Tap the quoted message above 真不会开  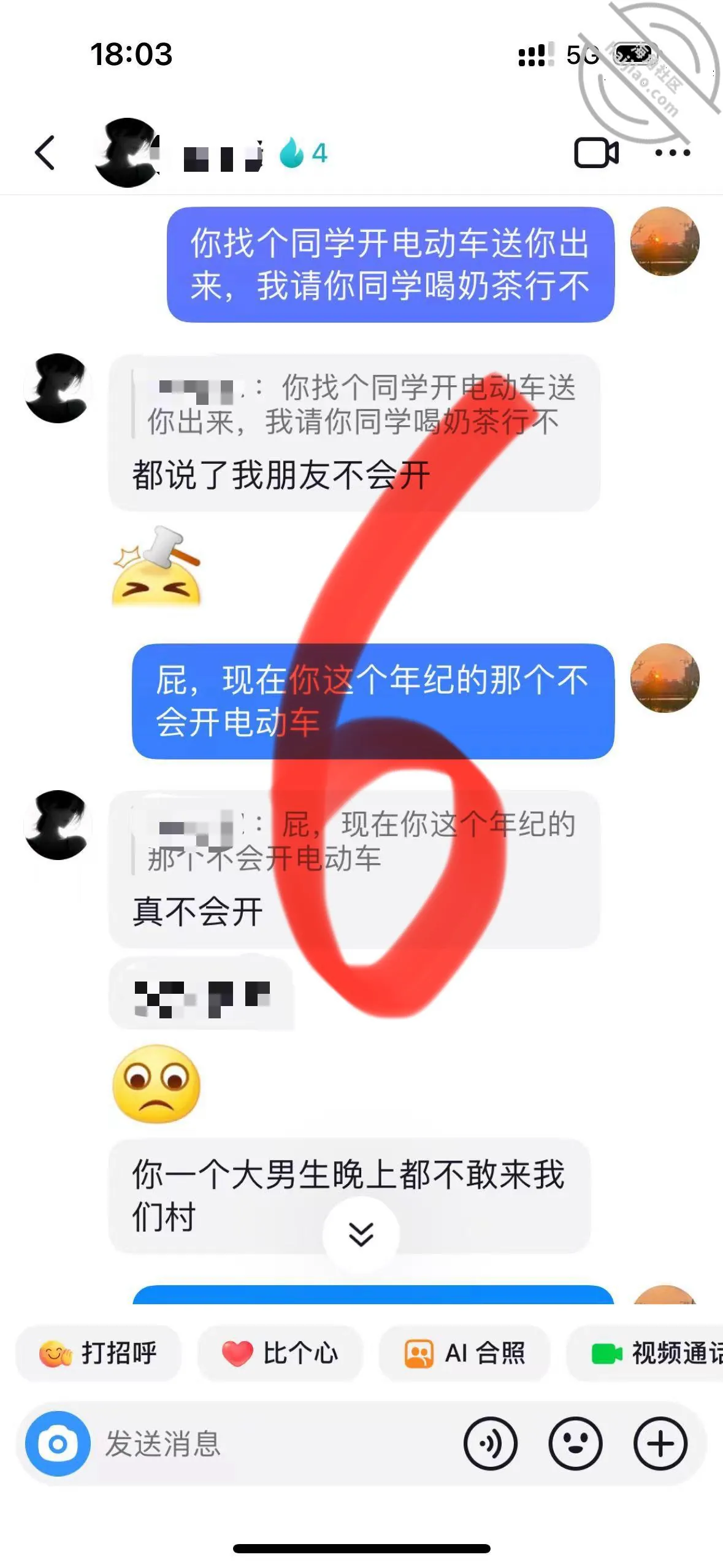click(x=354, y=841)
